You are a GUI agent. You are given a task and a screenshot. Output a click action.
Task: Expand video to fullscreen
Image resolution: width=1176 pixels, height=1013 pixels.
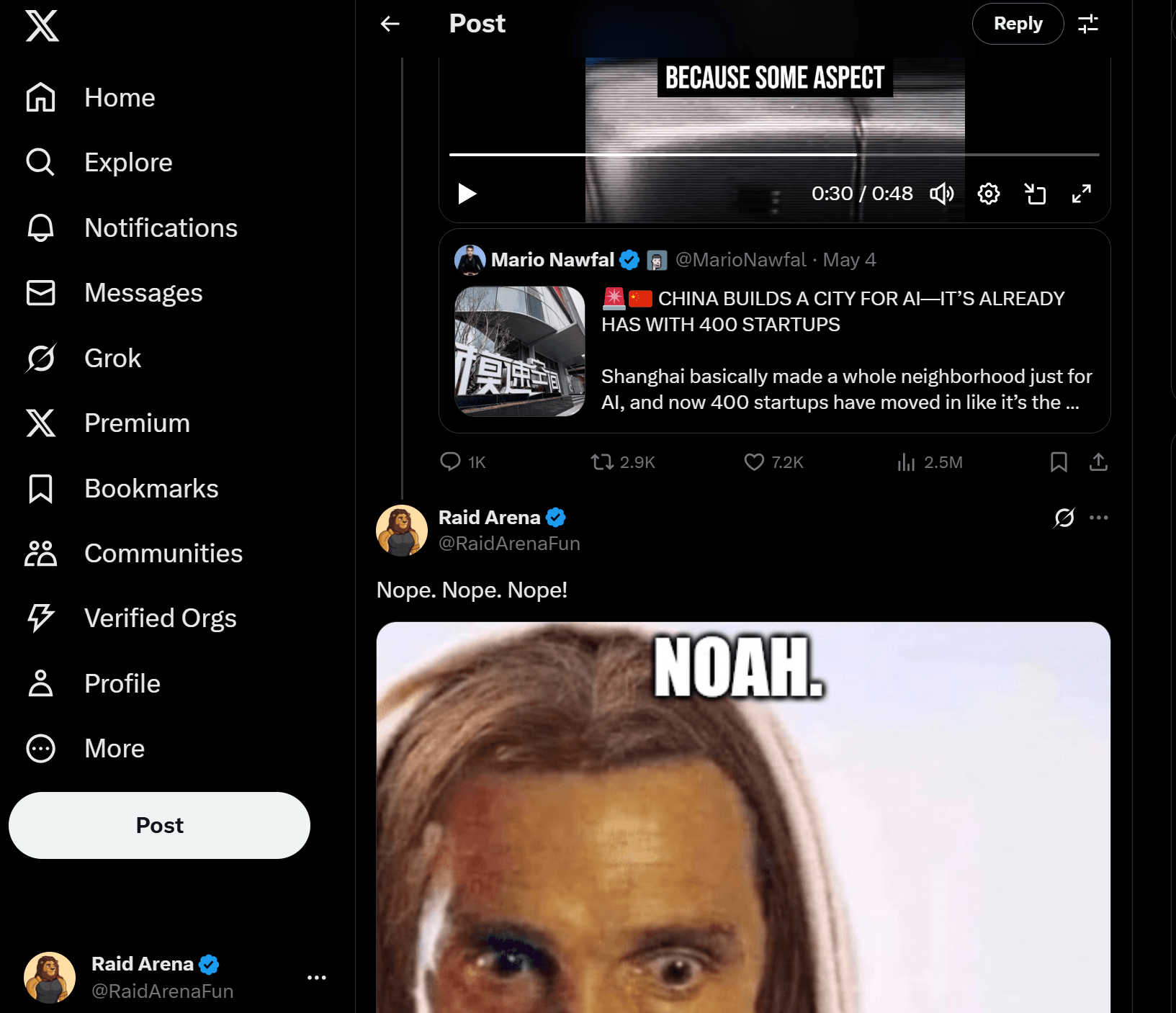point(1081,194)
